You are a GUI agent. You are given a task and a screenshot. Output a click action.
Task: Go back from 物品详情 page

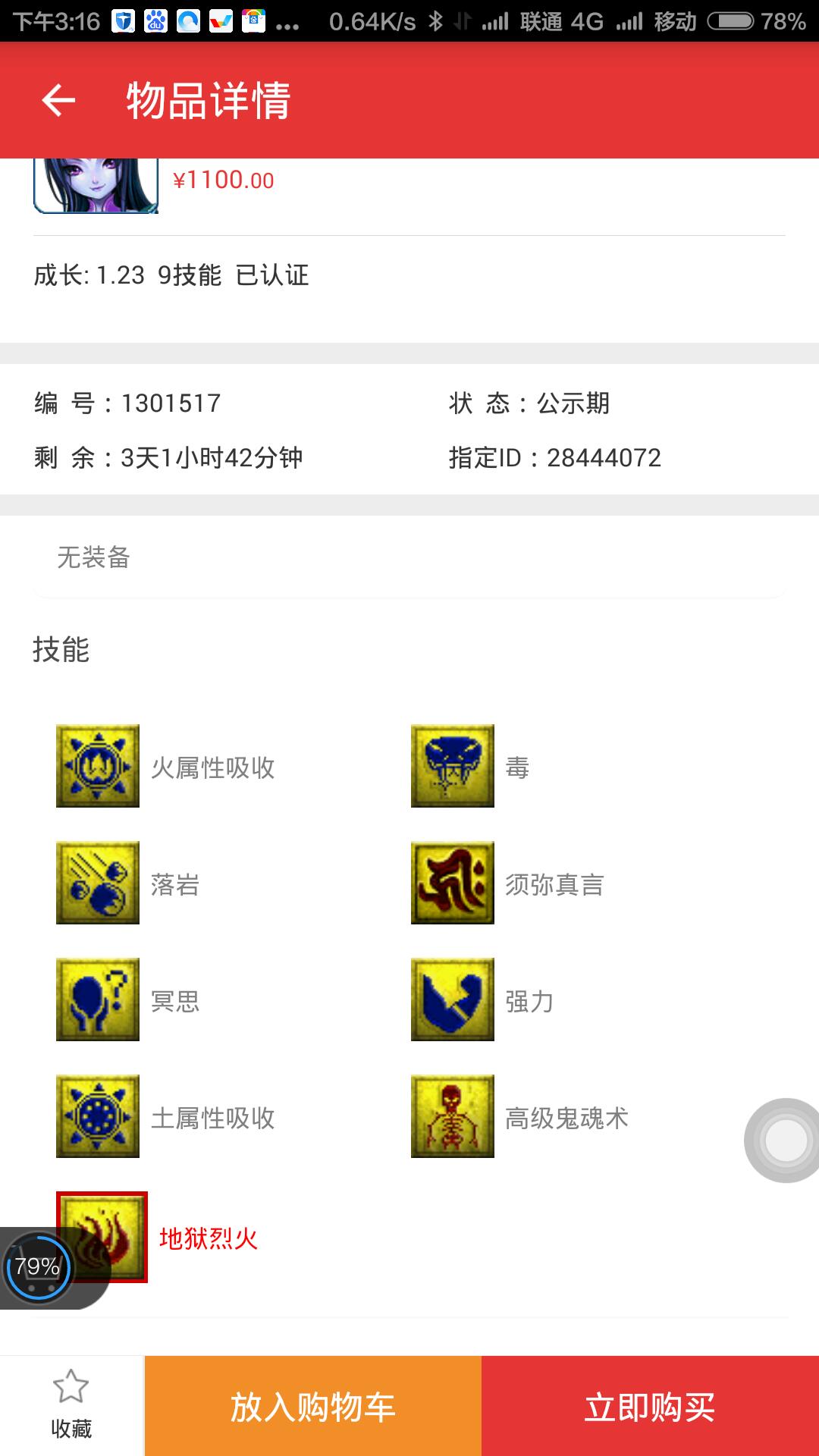point(58,100)
